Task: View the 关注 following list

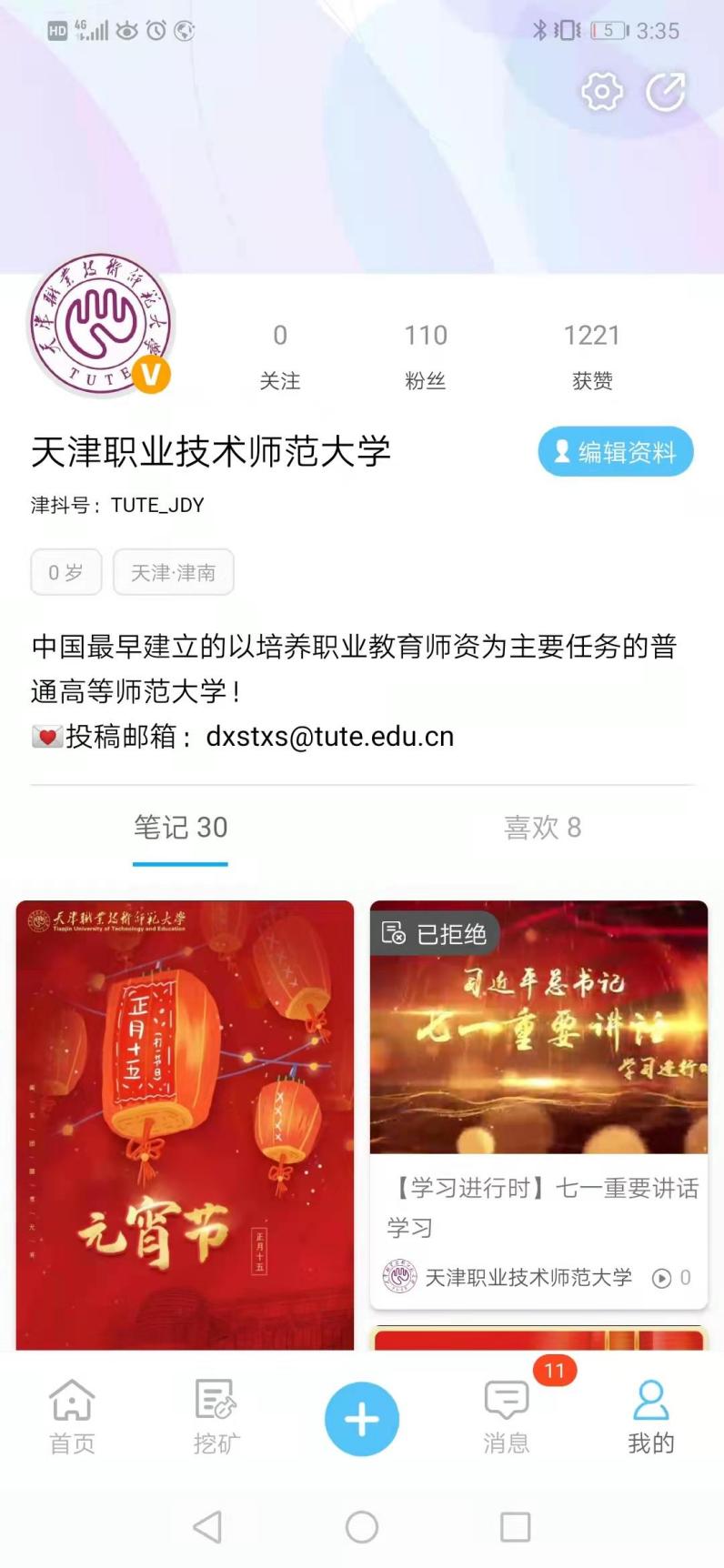Action: pos(279,356)
